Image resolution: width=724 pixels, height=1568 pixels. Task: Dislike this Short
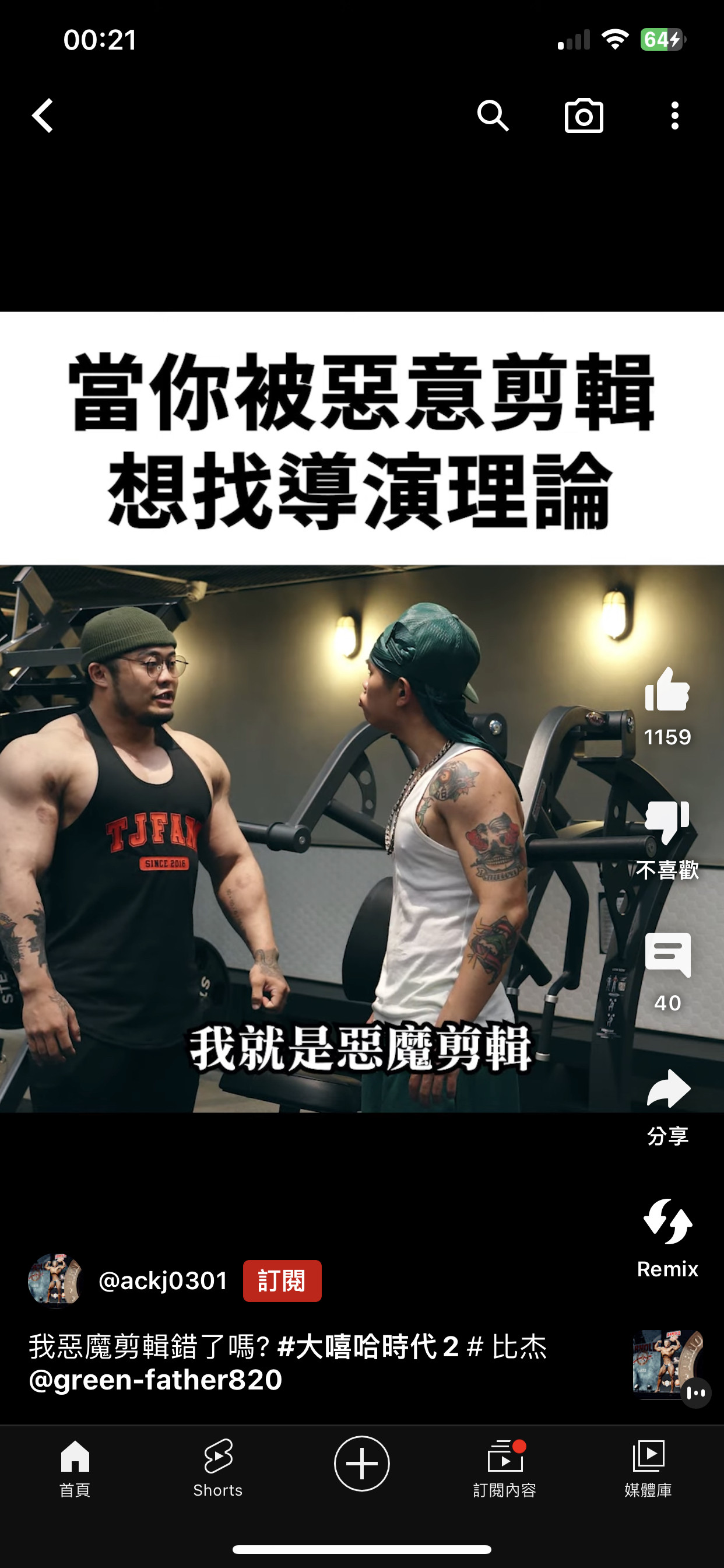[x=667, y=822]
